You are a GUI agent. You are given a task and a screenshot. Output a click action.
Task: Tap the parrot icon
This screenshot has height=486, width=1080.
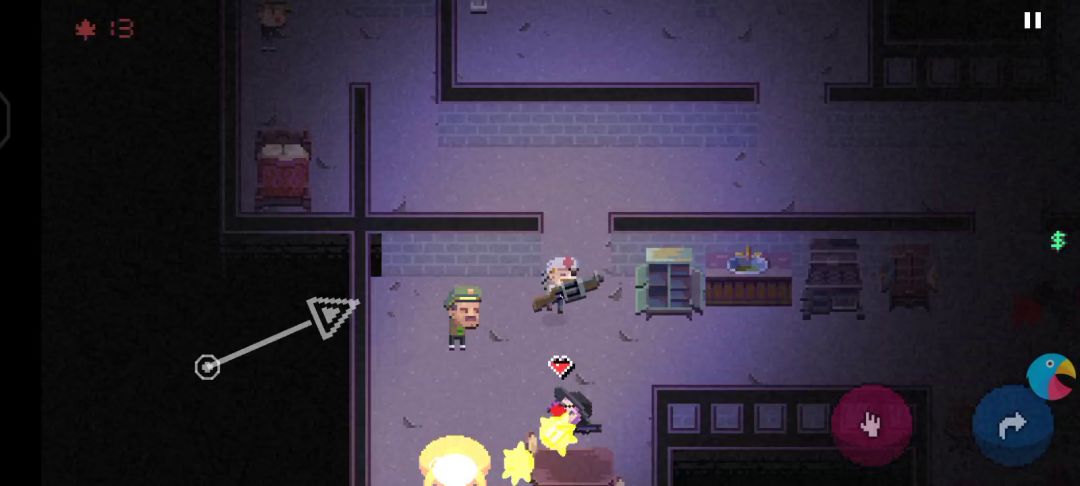[x=1052, y=376]
